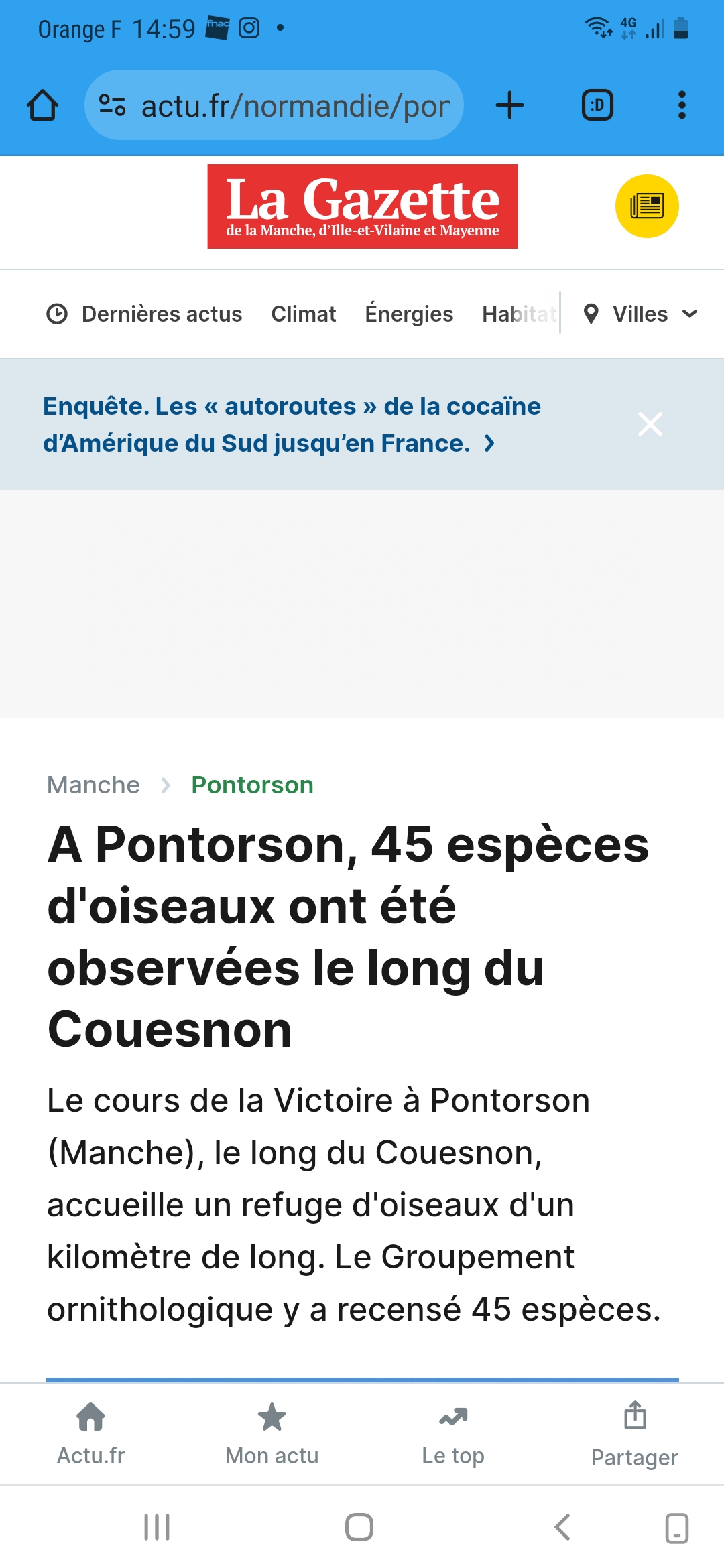Image resolution: width=724 pixels, height=1568 pixels.
Task: Expand the Villes dropdown
Action: 641,314
